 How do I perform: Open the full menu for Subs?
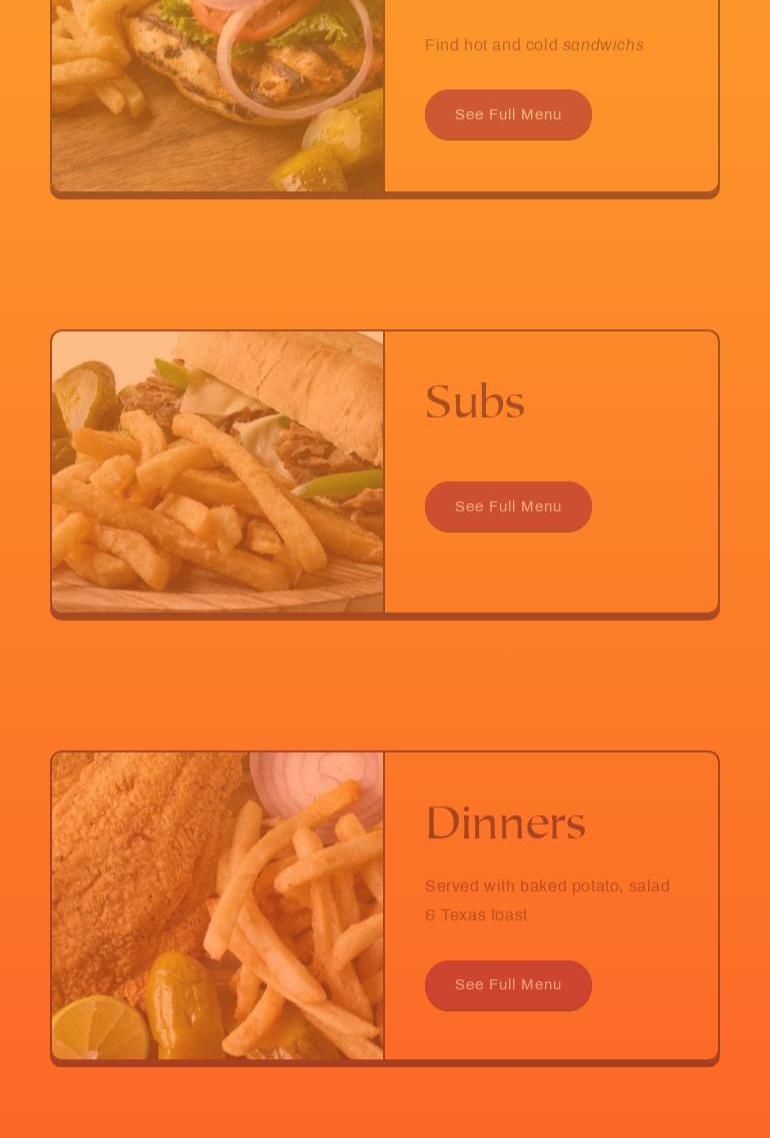point(508,507)
